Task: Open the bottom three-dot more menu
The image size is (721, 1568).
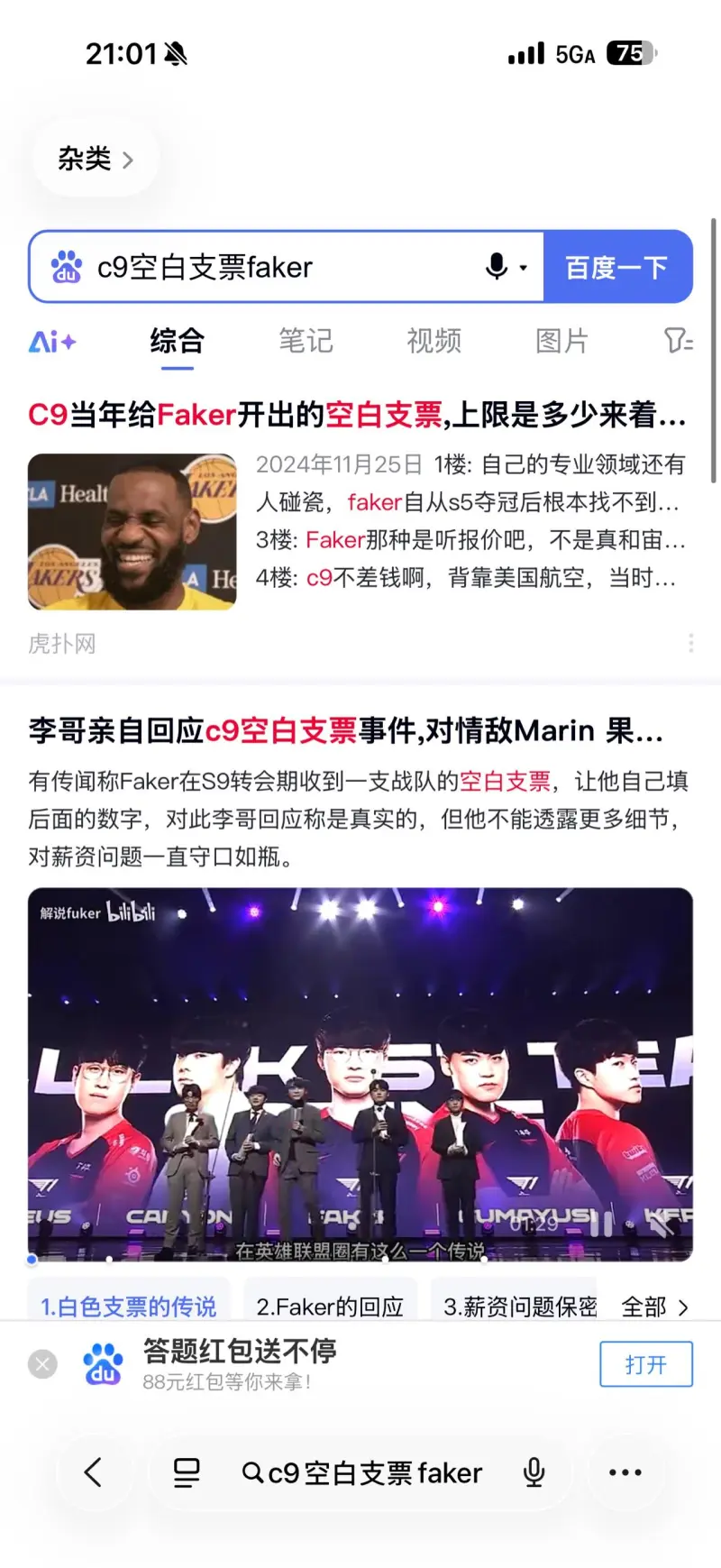Action: pos(625,1472)
